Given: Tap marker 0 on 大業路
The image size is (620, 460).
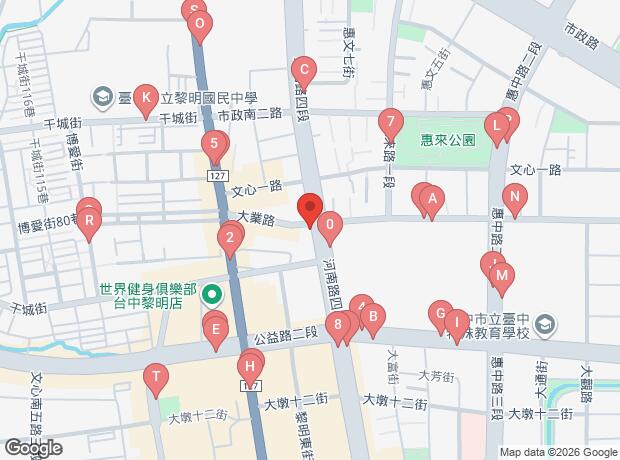Looking at the screenshot, I should pyautogui.click(x=330, y=227).
